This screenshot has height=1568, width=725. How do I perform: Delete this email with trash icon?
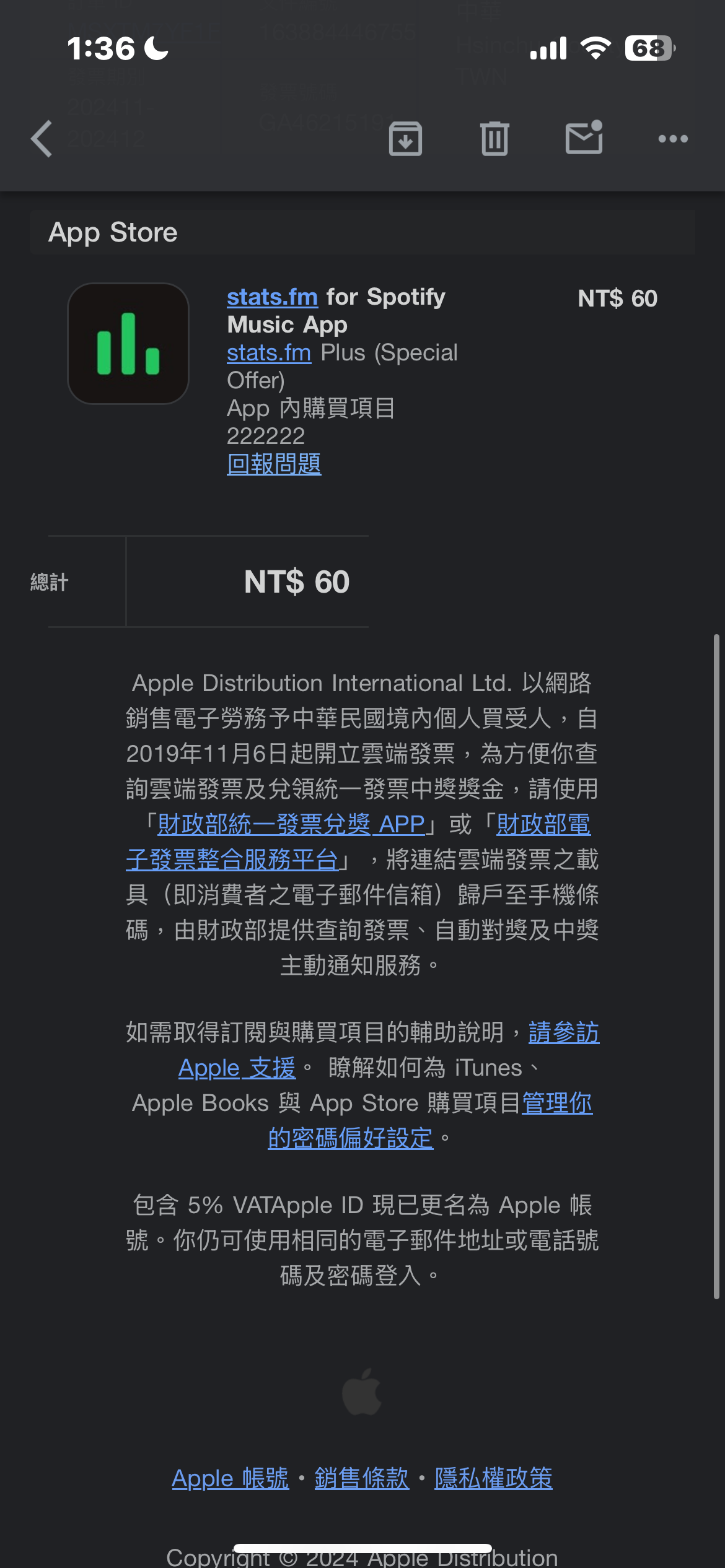(x=494, y=139)
